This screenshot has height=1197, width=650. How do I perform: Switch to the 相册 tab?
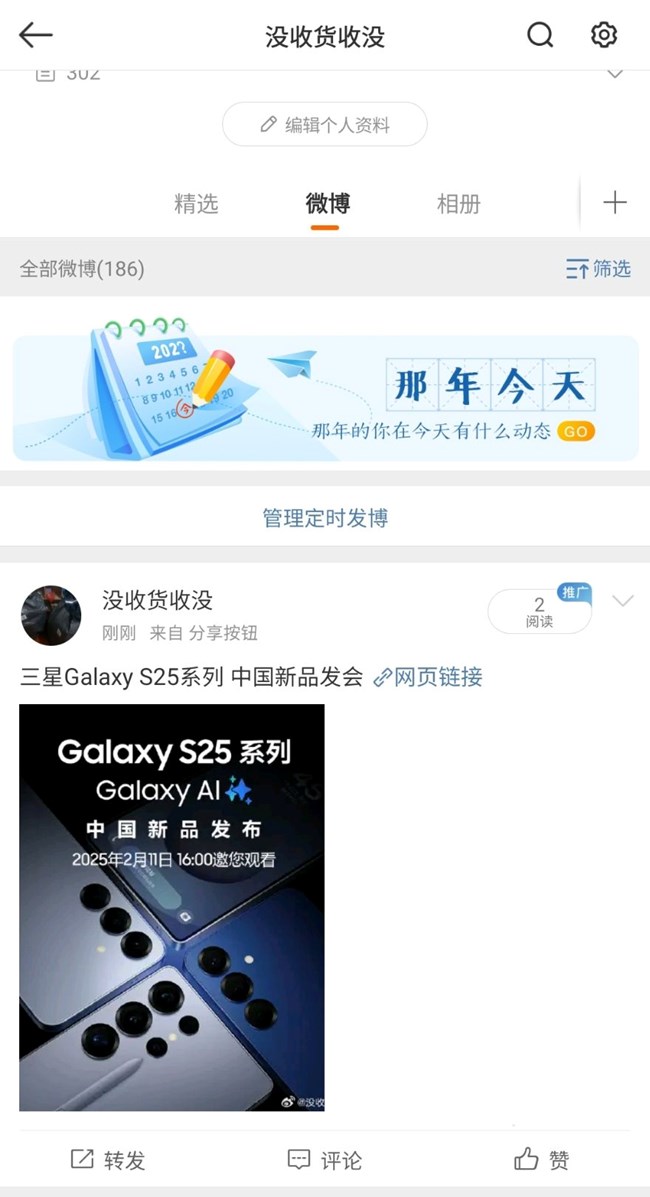[x=459, y=204]
